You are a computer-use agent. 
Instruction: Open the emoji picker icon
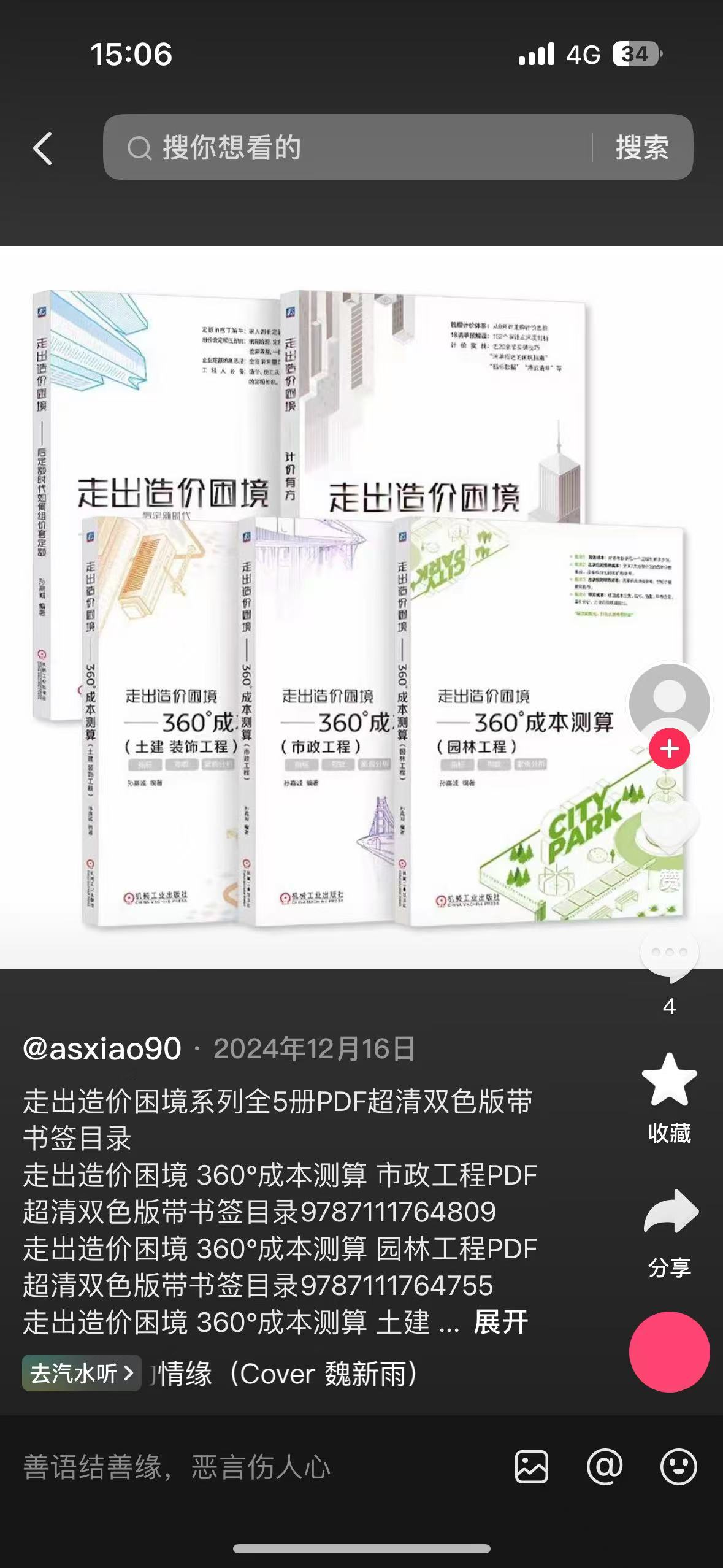(x=678, y=1467)
